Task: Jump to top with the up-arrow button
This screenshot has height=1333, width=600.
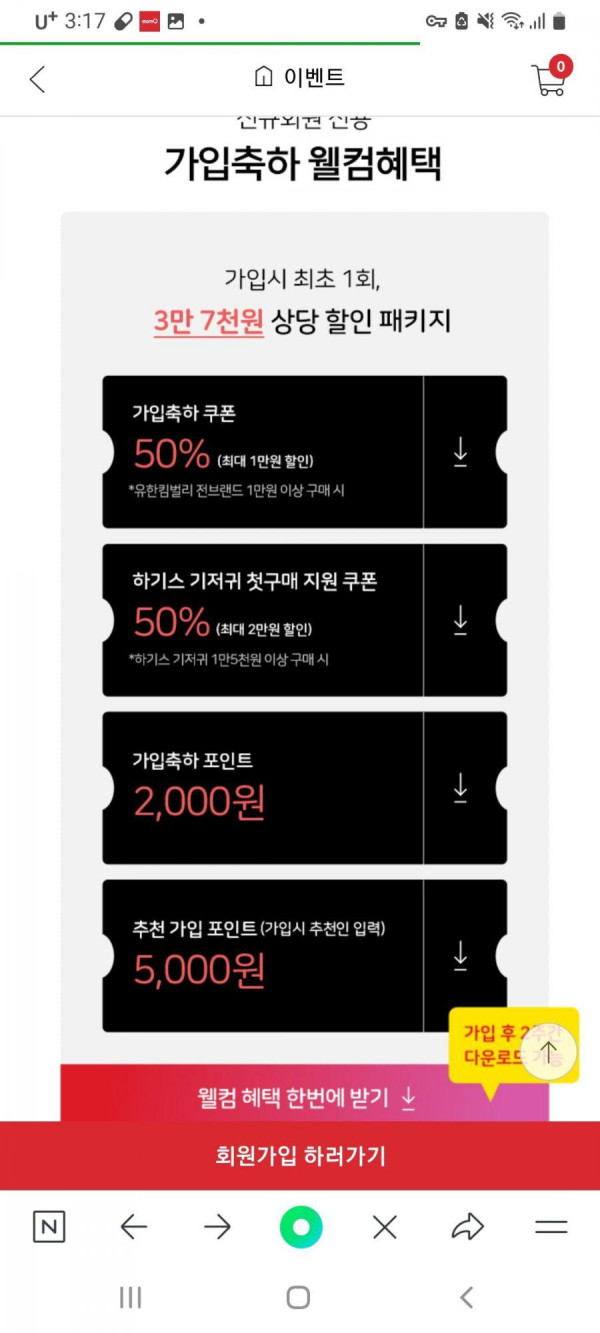Action: tap(549, 1052)
